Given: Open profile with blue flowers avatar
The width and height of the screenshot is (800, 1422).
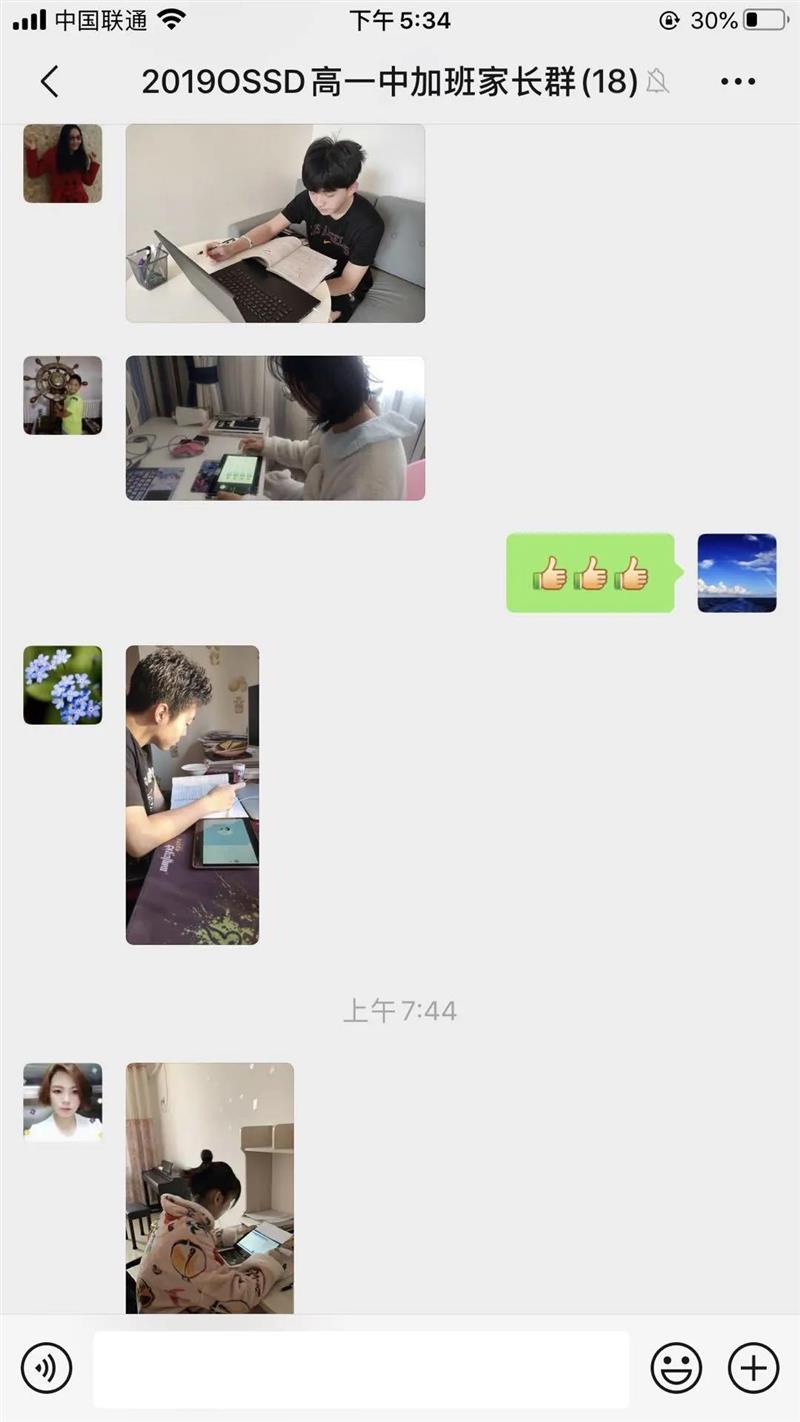Looking at the screenshot, I should tap(63, 685).
